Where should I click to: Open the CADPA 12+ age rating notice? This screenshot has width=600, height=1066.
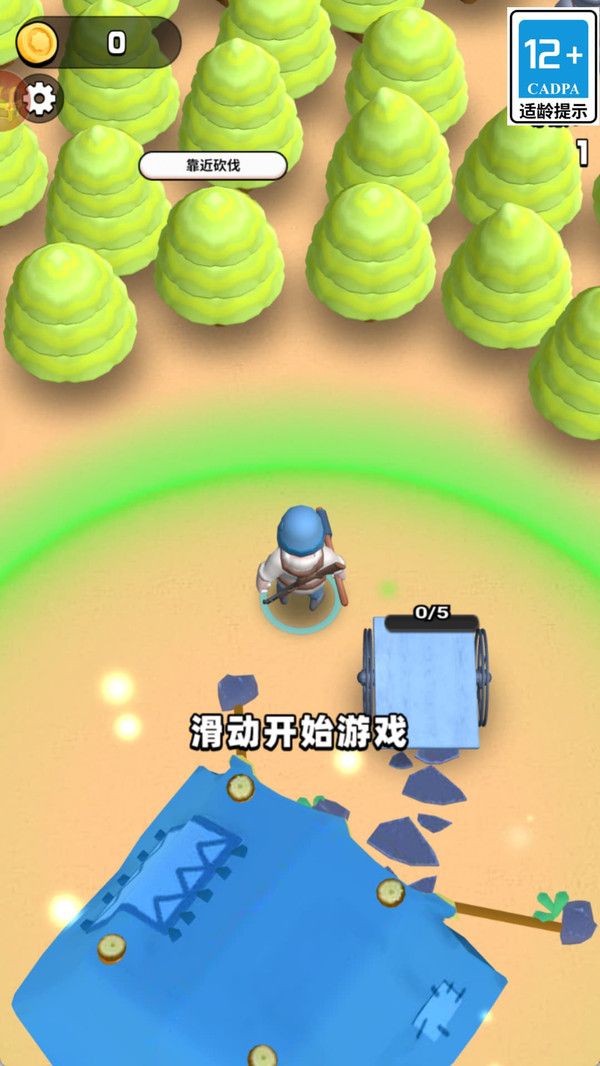point(552,66)
